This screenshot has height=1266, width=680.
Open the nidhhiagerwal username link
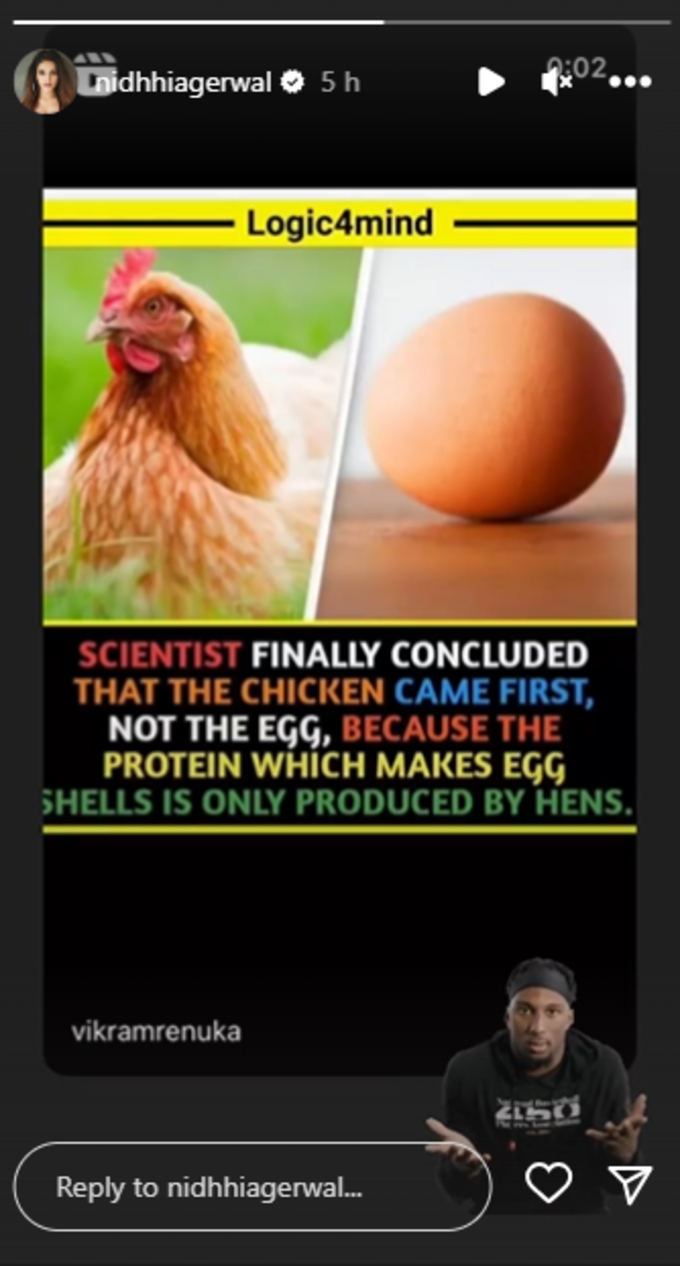coord(183,83)
